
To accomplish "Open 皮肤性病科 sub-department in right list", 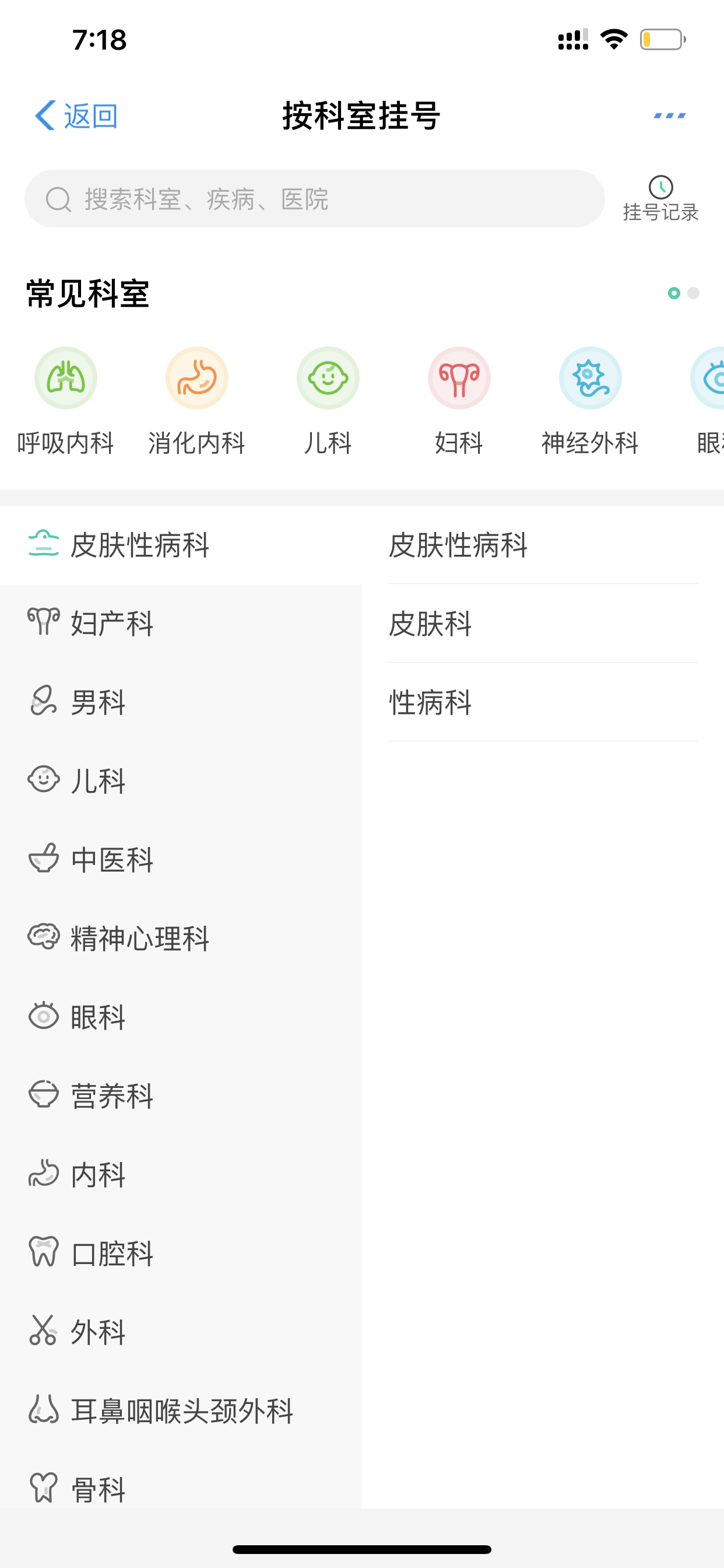I will coord(543,545).
